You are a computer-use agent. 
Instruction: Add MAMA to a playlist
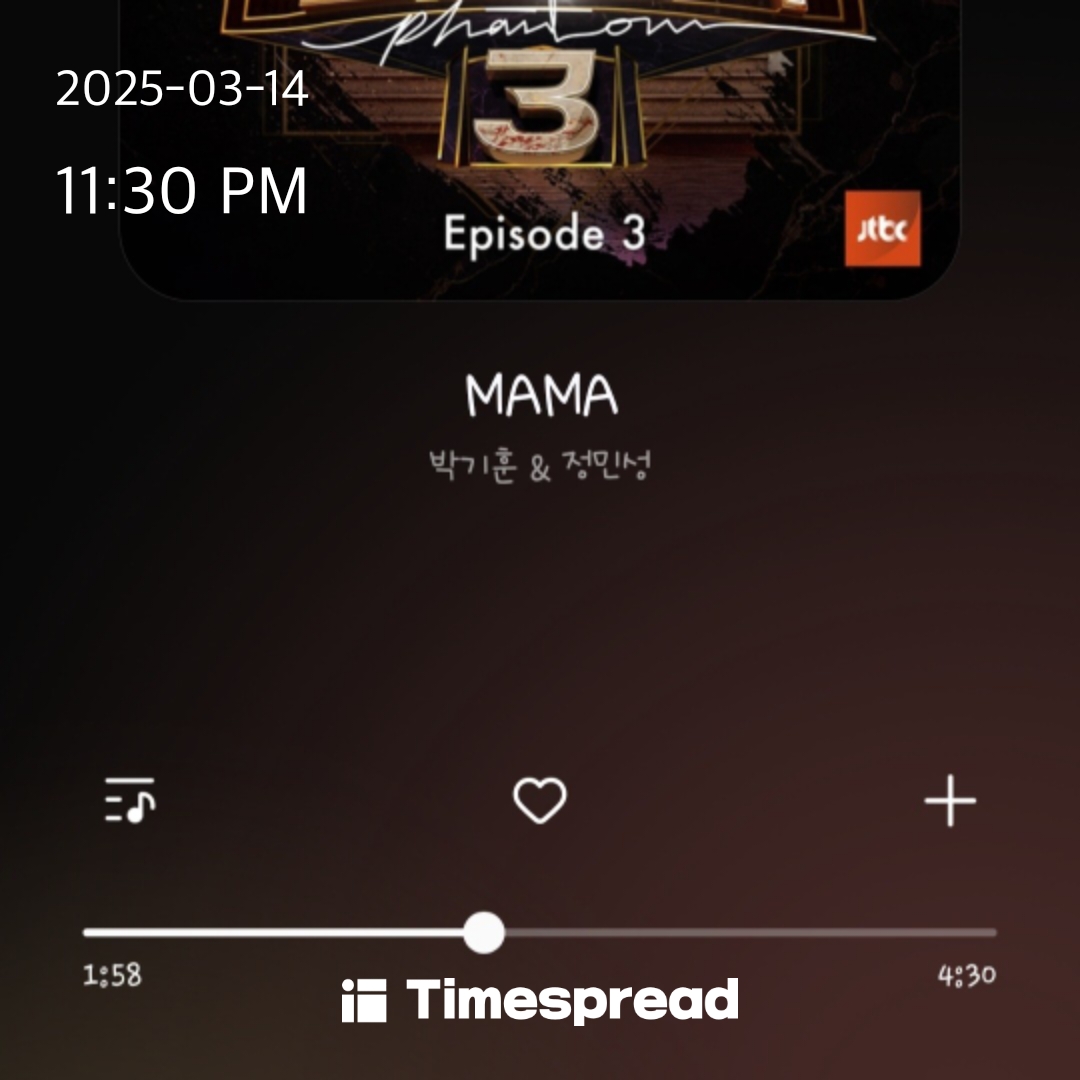pos(949,801)
